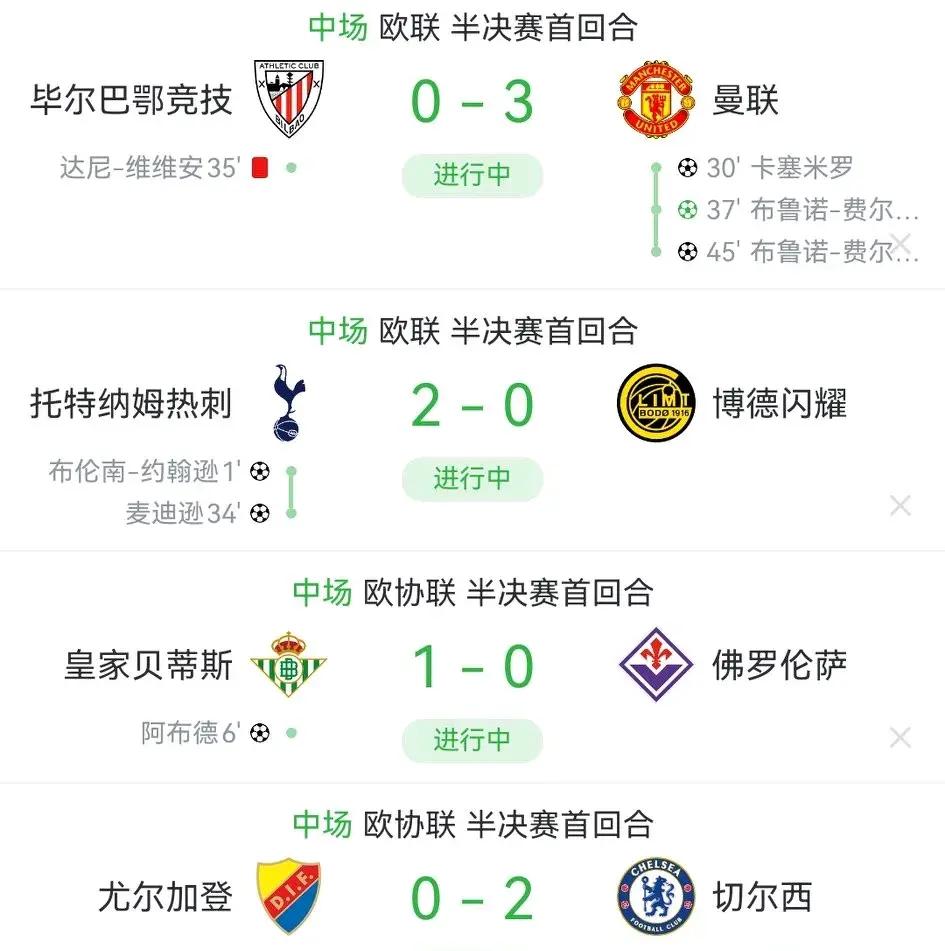Open the 毕尔巴鄂竞技 vs 曼联 match
The height and width of the screenshot is (951, 945).
click(472, 102)
